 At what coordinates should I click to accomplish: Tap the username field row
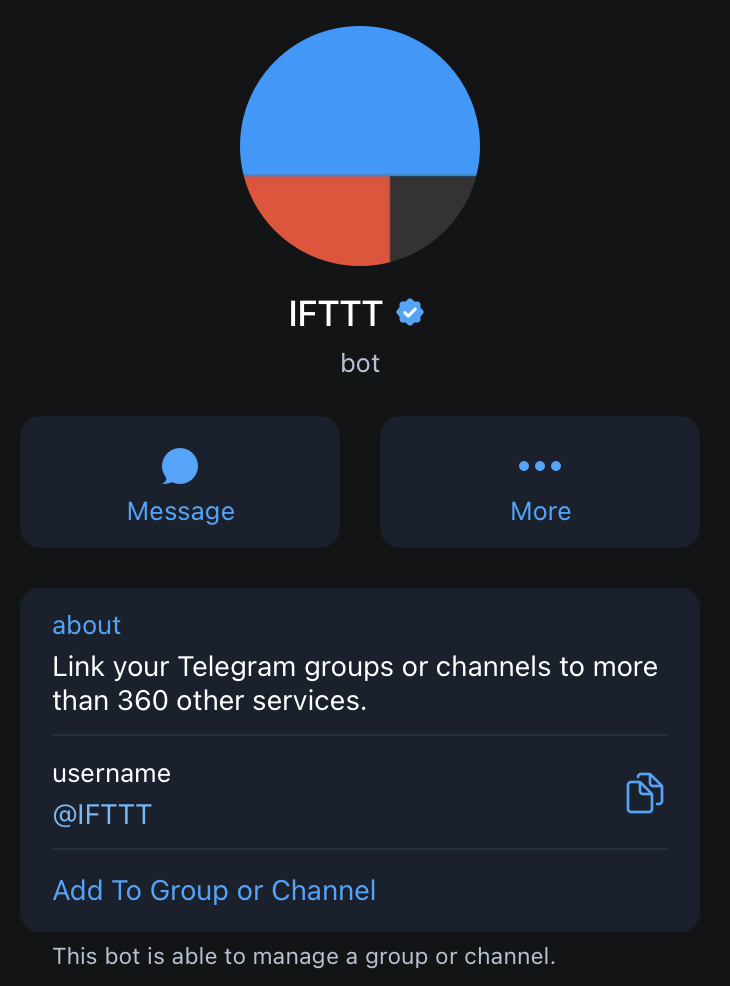pos(111,773)
